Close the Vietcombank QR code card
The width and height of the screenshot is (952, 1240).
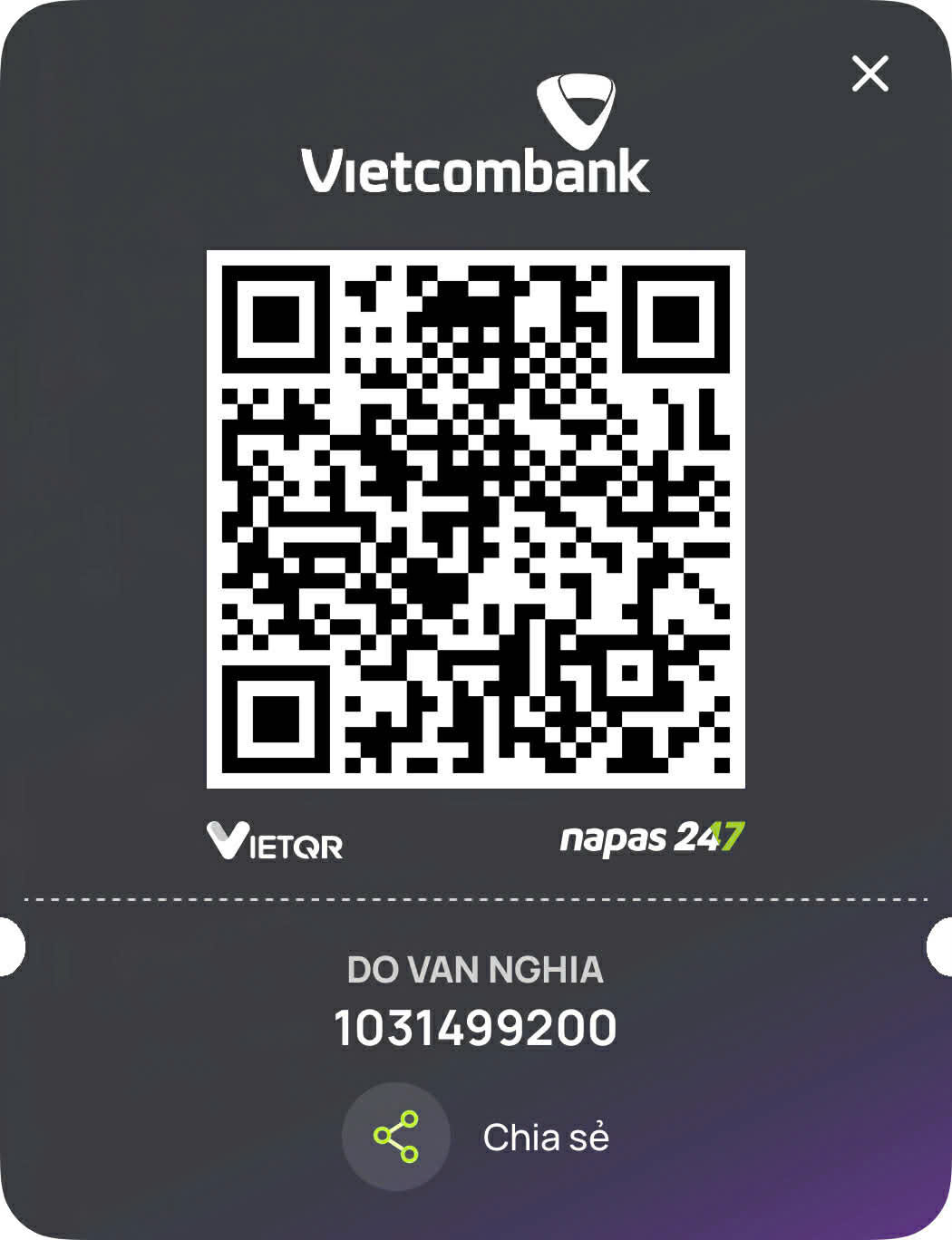coord(869,73)
